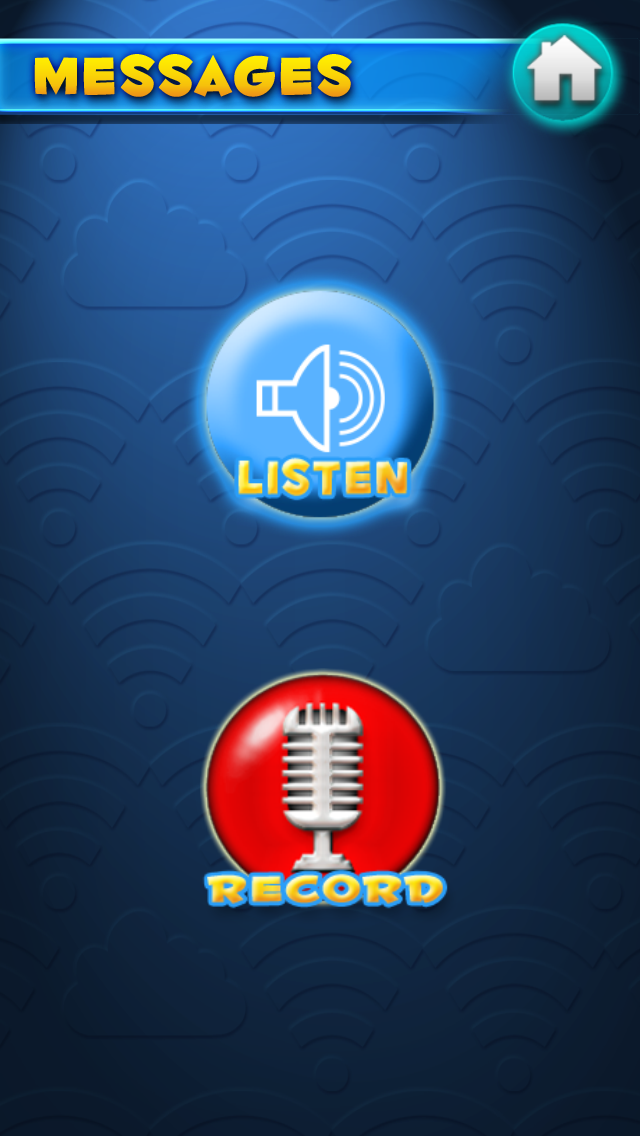The height and width of the screenshot is (1136, 640).
Task: Start recording with the Record button
Action: 323,789
